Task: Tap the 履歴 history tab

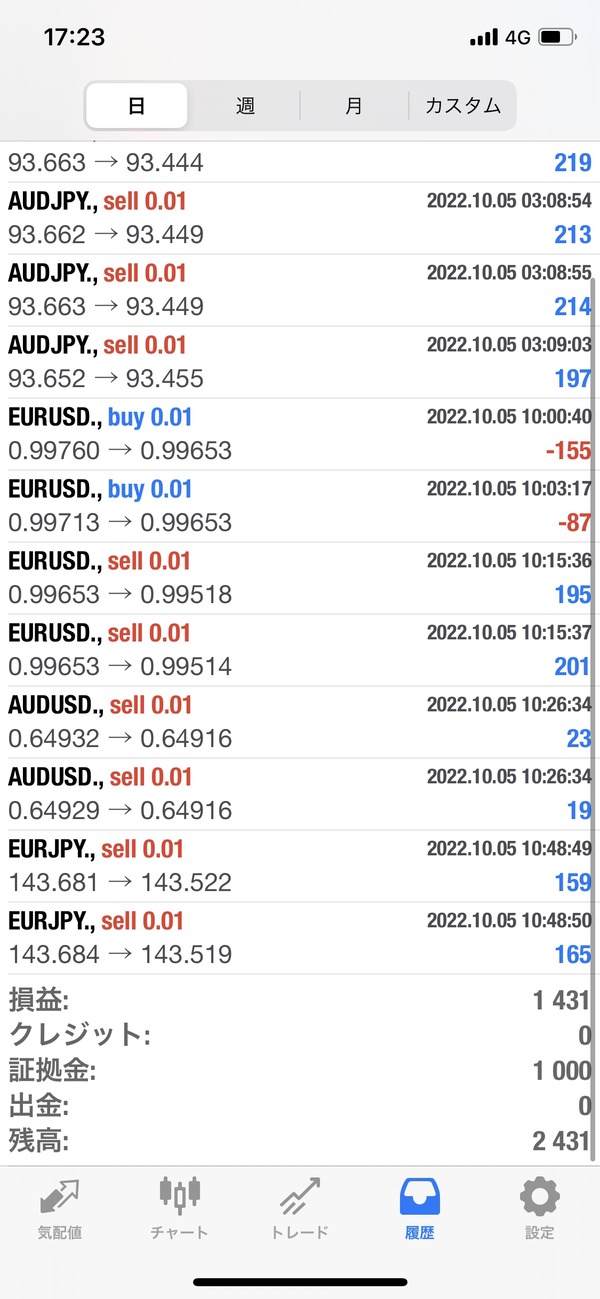Action: coord(420,1208)
